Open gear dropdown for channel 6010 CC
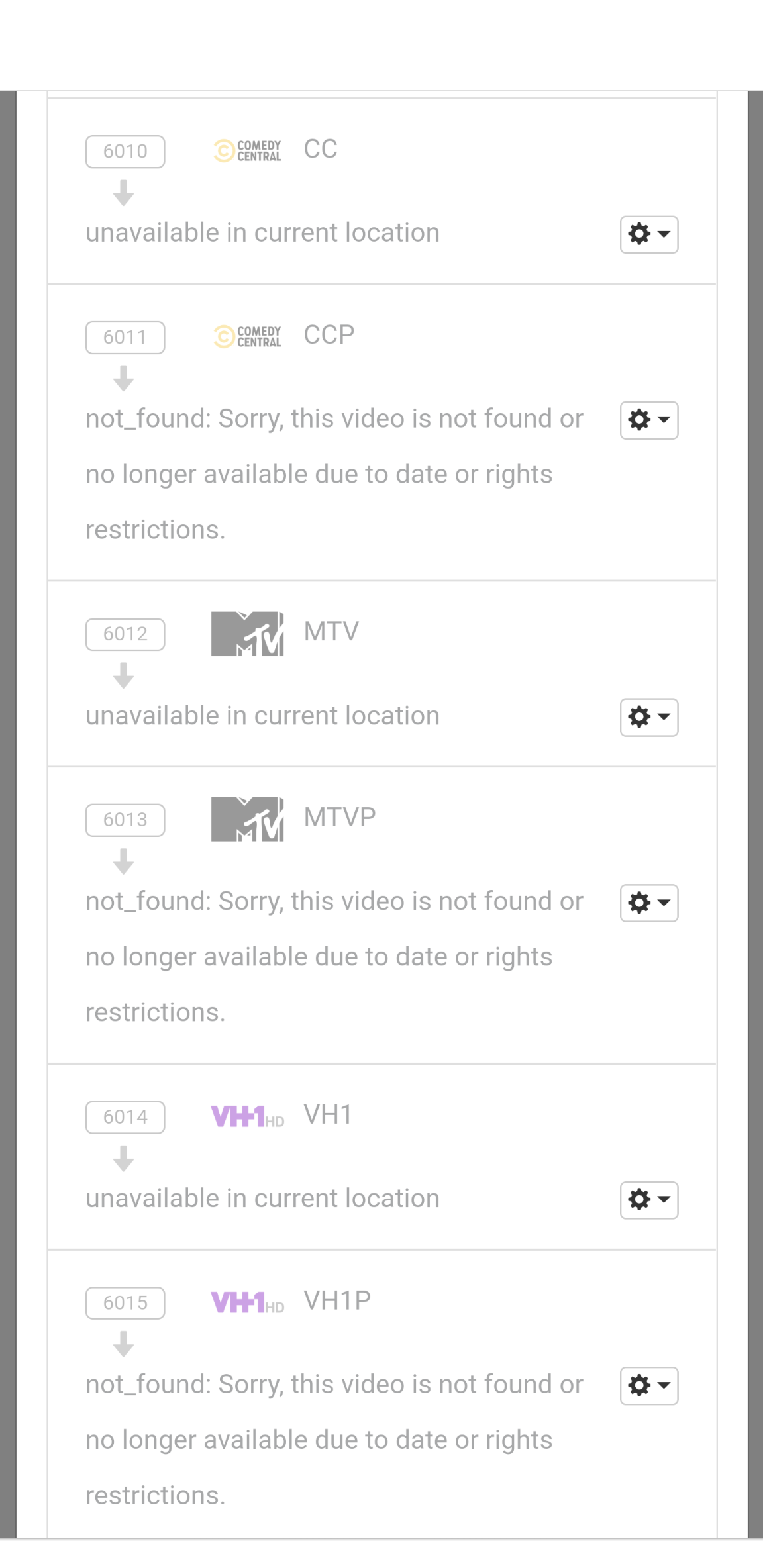The height and width of the screenshot is (1568, 763). coord(648,234)
